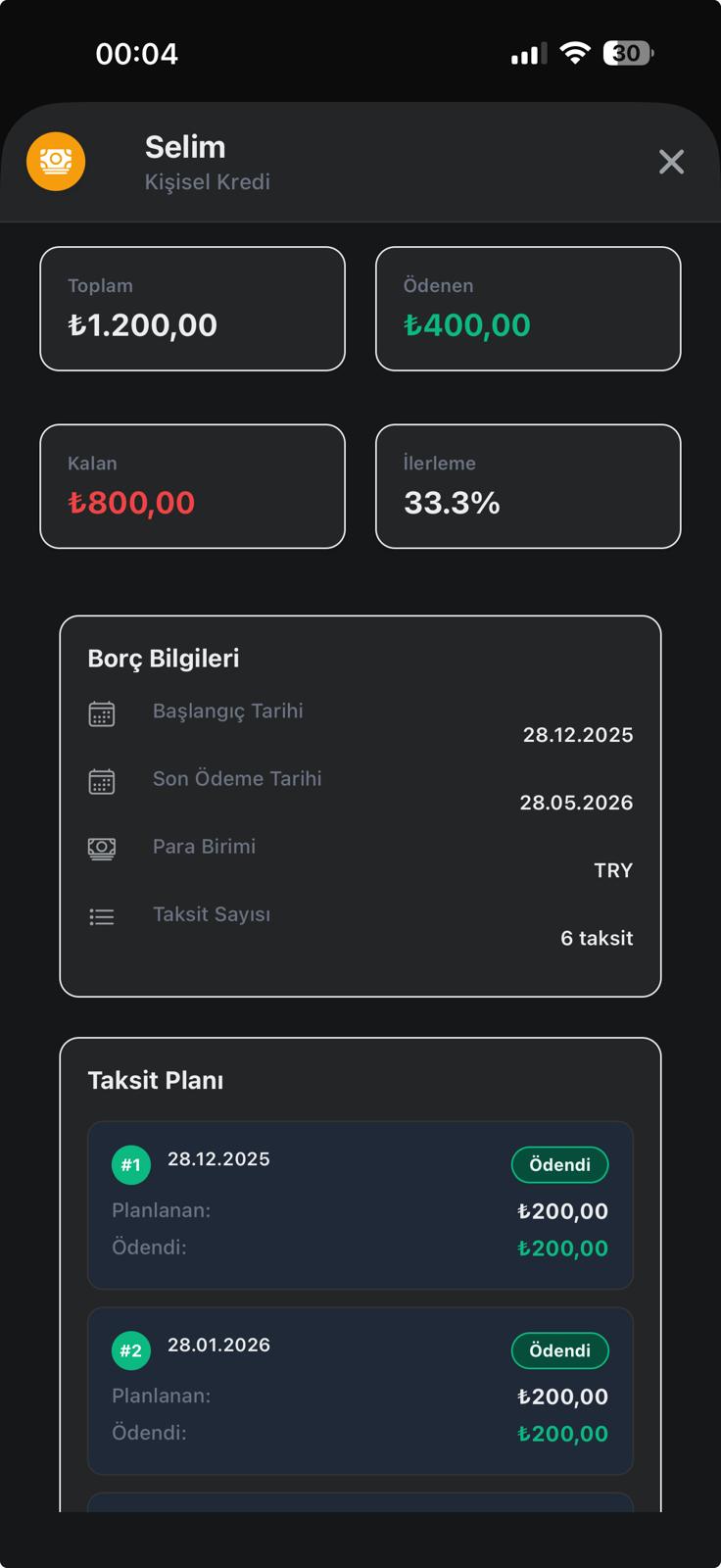Switch to the Ödenen card
This screenshot has width=721, height=1568.
tap(528, 309)
